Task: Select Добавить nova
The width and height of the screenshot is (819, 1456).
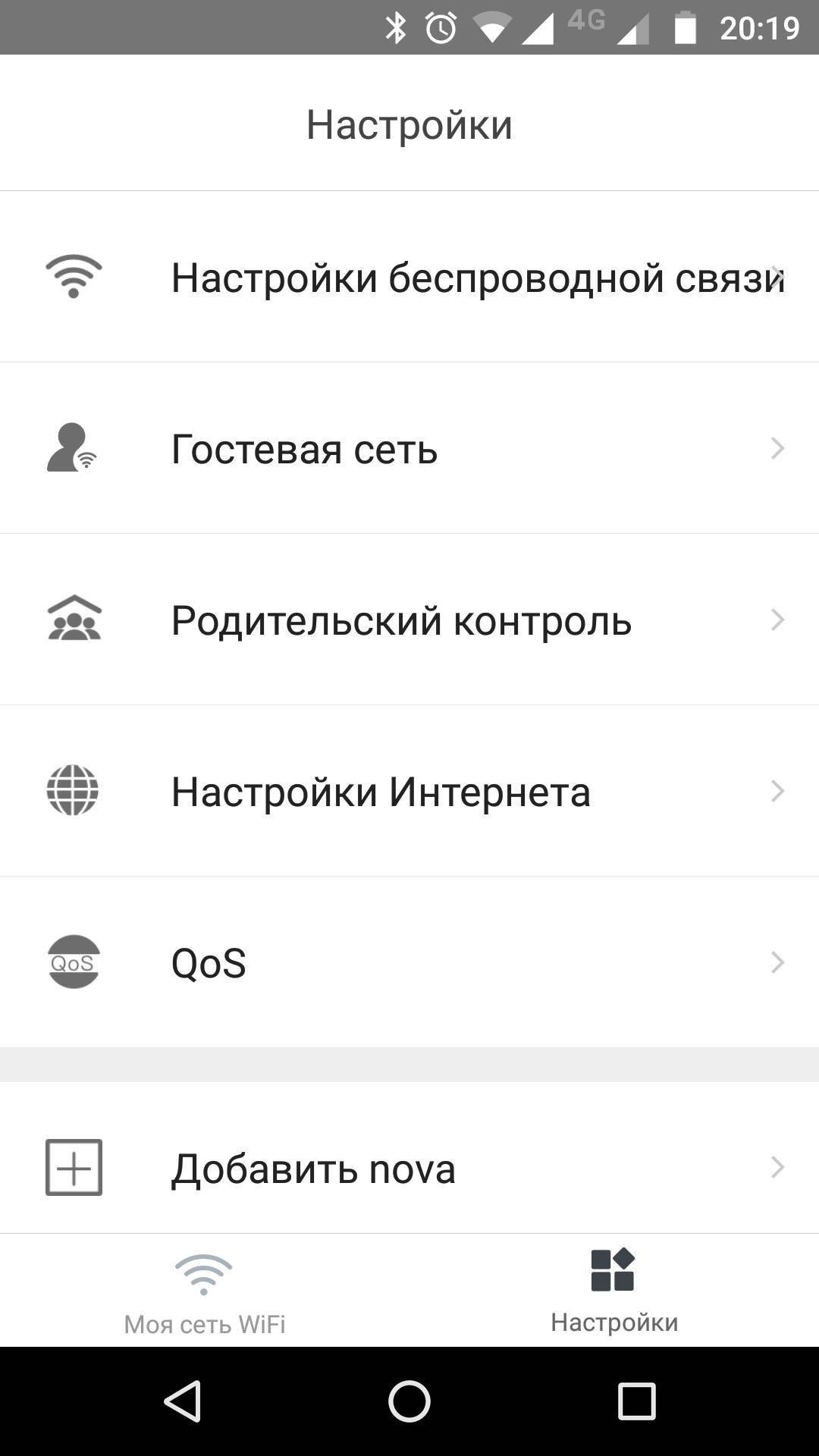Action: [409, 1168]
